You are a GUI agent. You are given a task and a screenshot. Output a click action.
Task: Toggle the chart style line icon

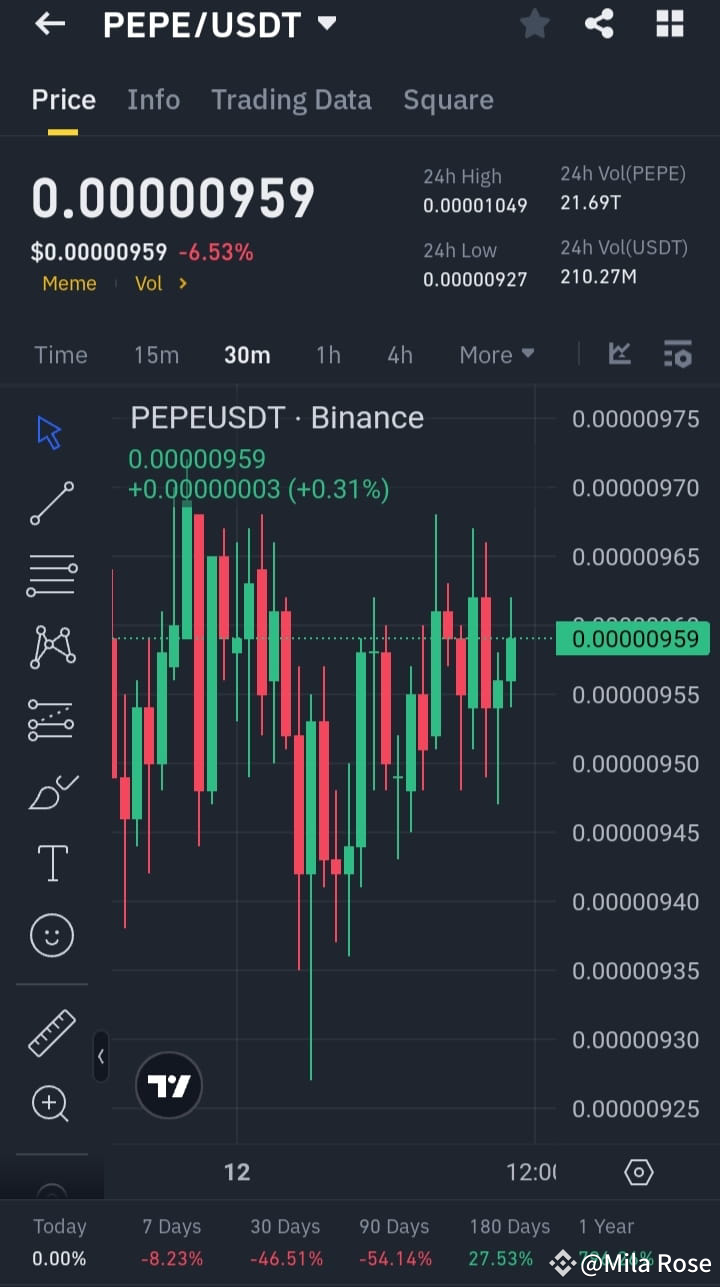[620, 353]
